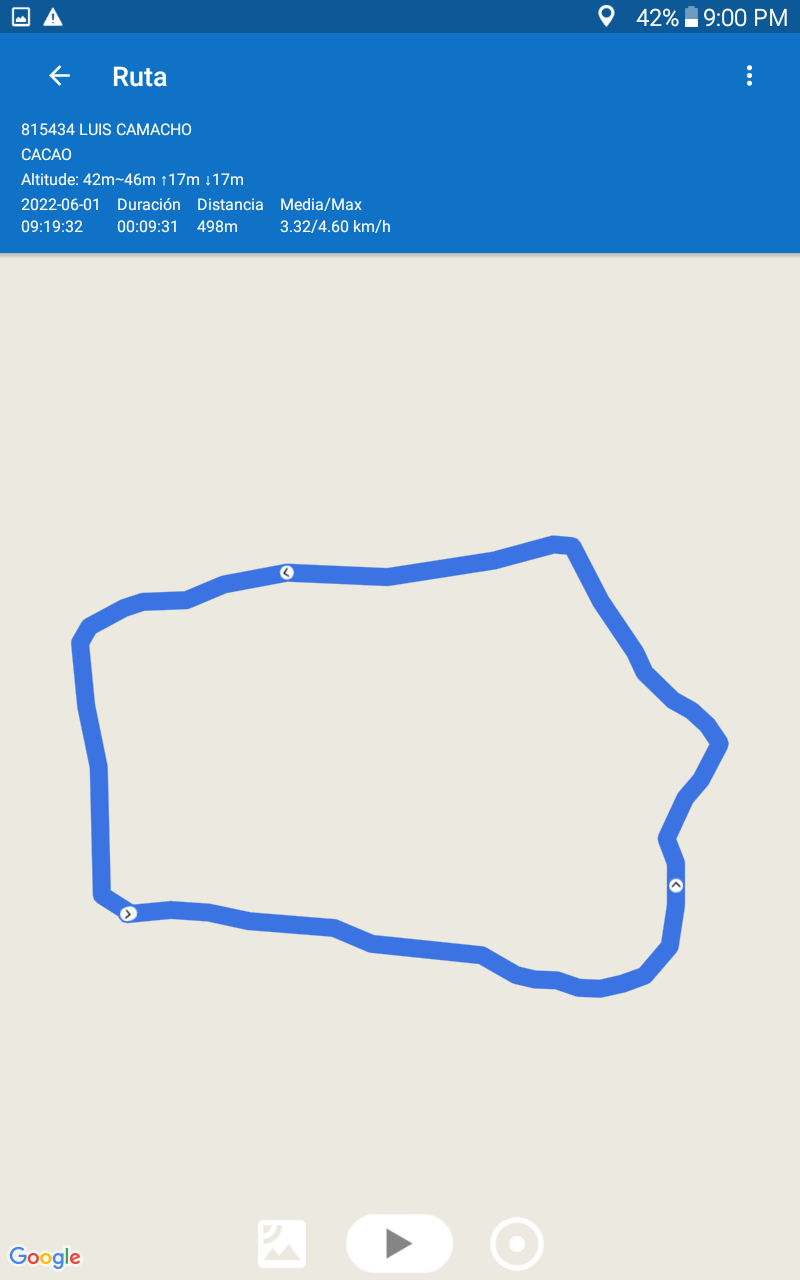This screenshot has height=1280, width=800.
Task: Play the route animation
Action: 399,1243
